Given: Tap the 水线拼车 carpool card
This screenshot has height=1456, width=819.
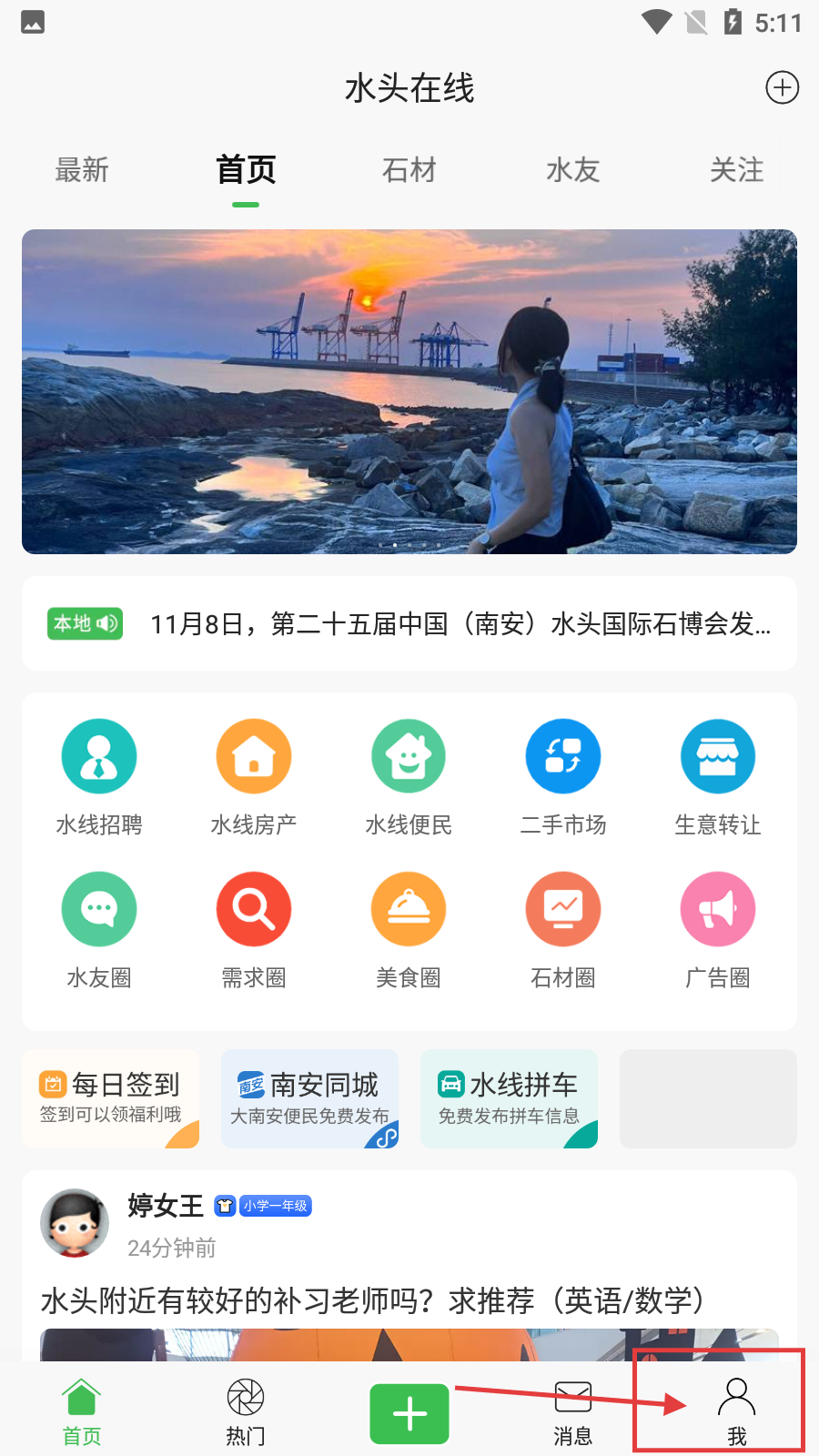Looking at the screenshot, I should [x=508, y=1098].
